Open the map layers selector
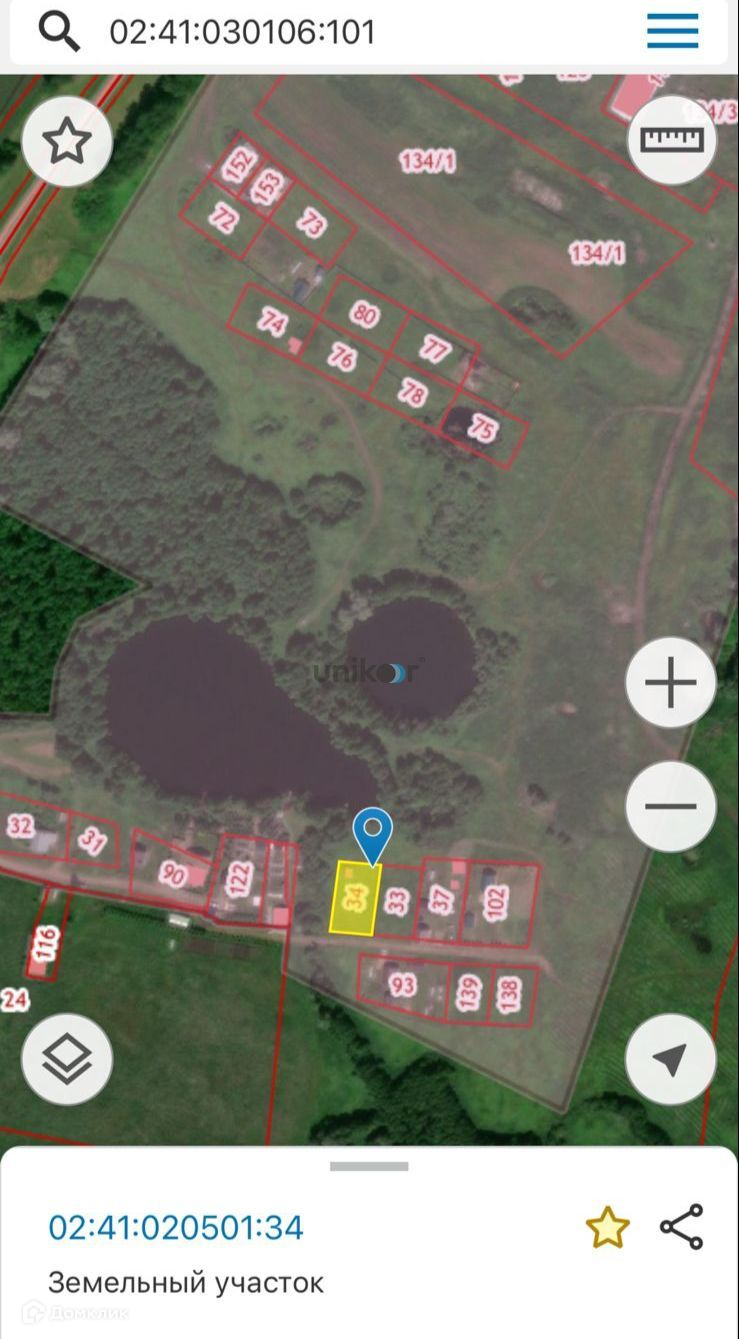The image size is (739, 1339). 66,1060
